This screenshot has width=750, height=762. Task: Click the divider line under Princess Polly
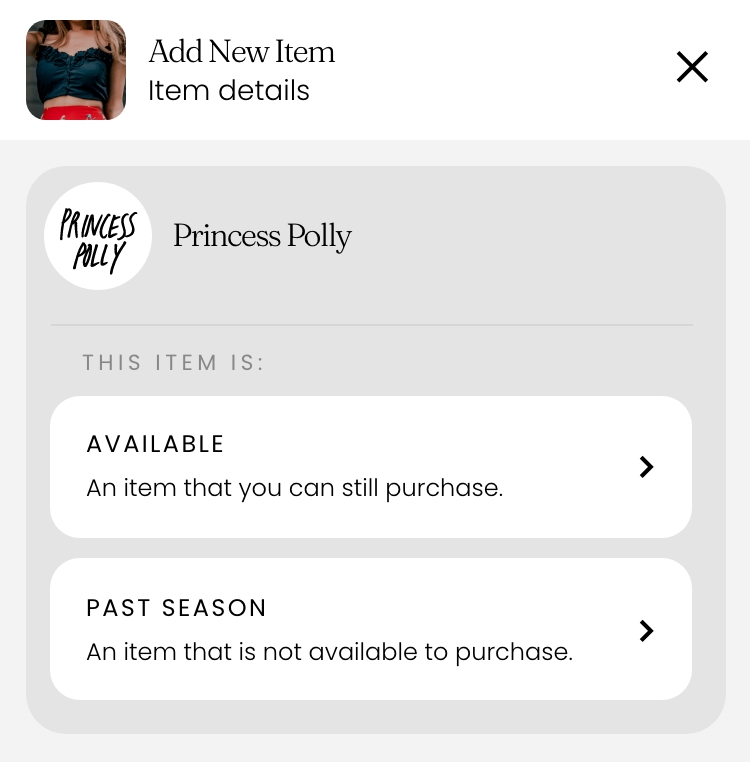coord(371,323)
